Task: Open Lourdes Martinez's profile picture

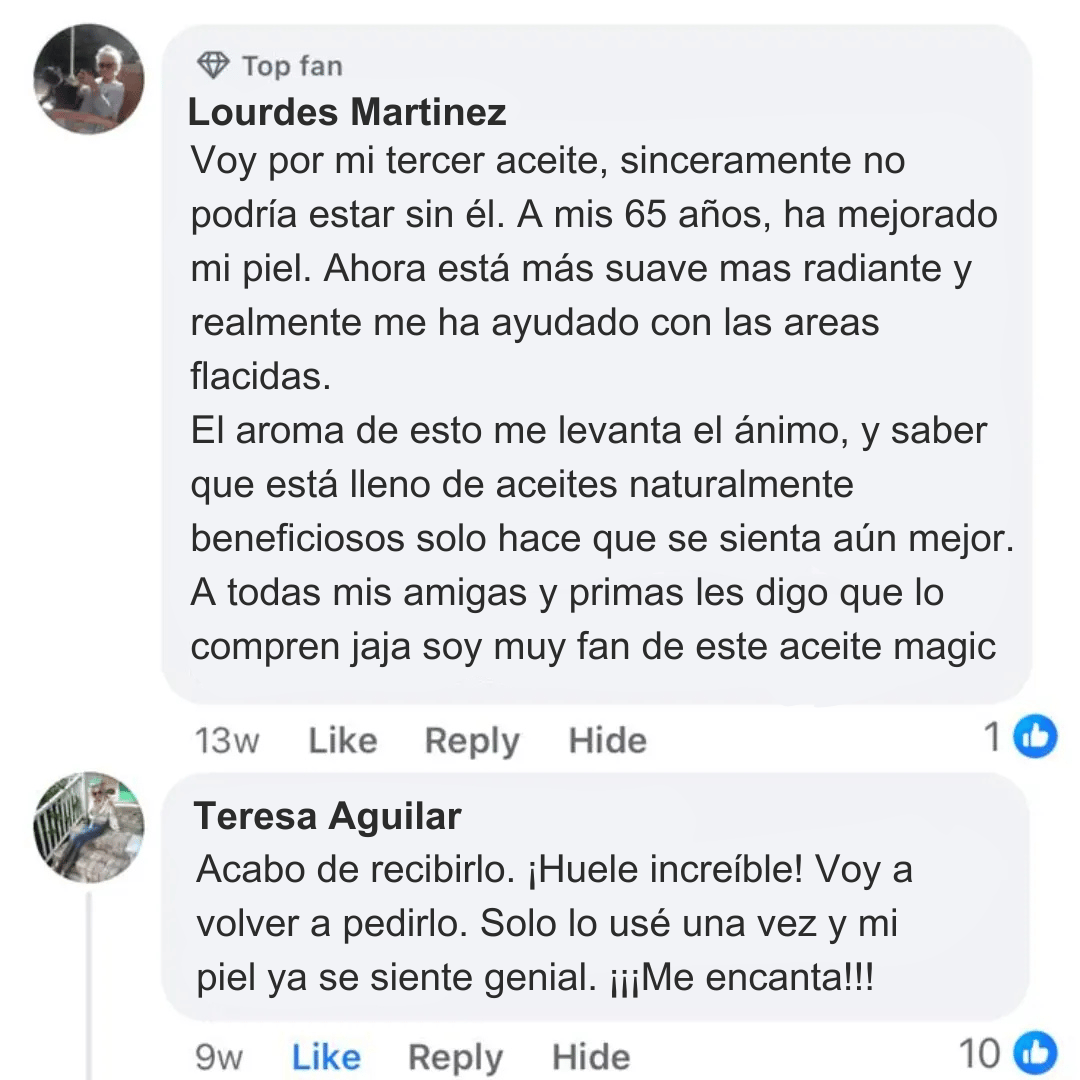Action: (x=89, y=79)
